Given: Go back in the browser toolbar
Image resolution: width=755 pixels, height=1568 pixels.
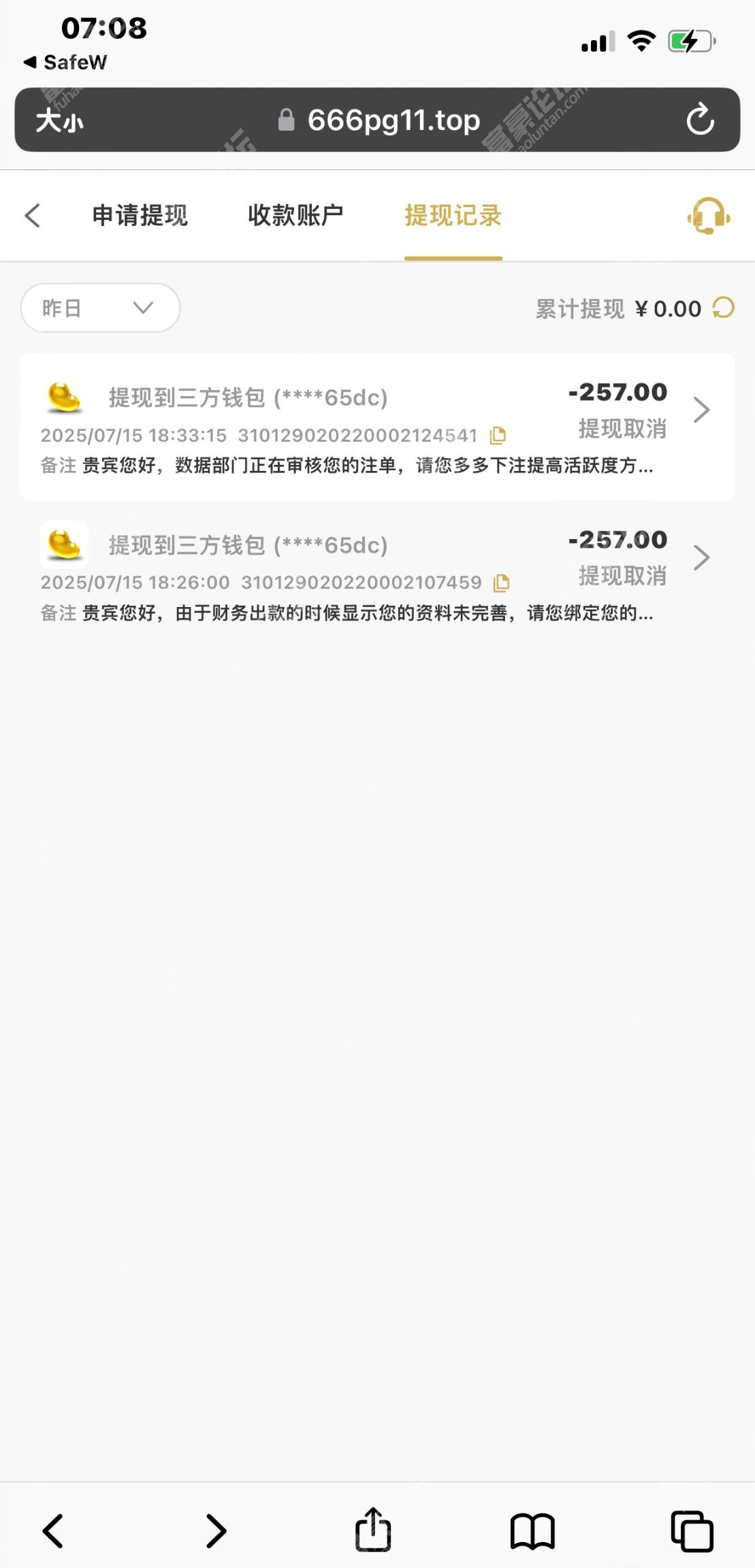Looking at the screenshot, I should 53,1531.
